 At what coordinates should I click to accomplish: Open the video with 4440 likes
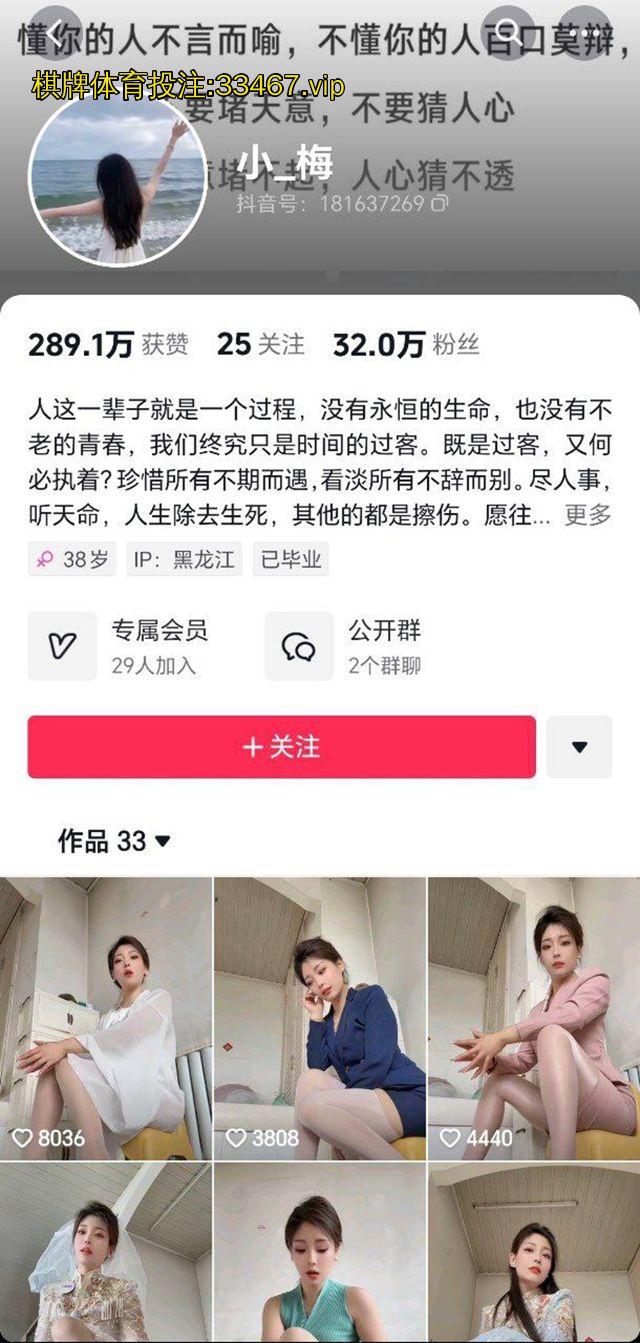click(534, 1018)
